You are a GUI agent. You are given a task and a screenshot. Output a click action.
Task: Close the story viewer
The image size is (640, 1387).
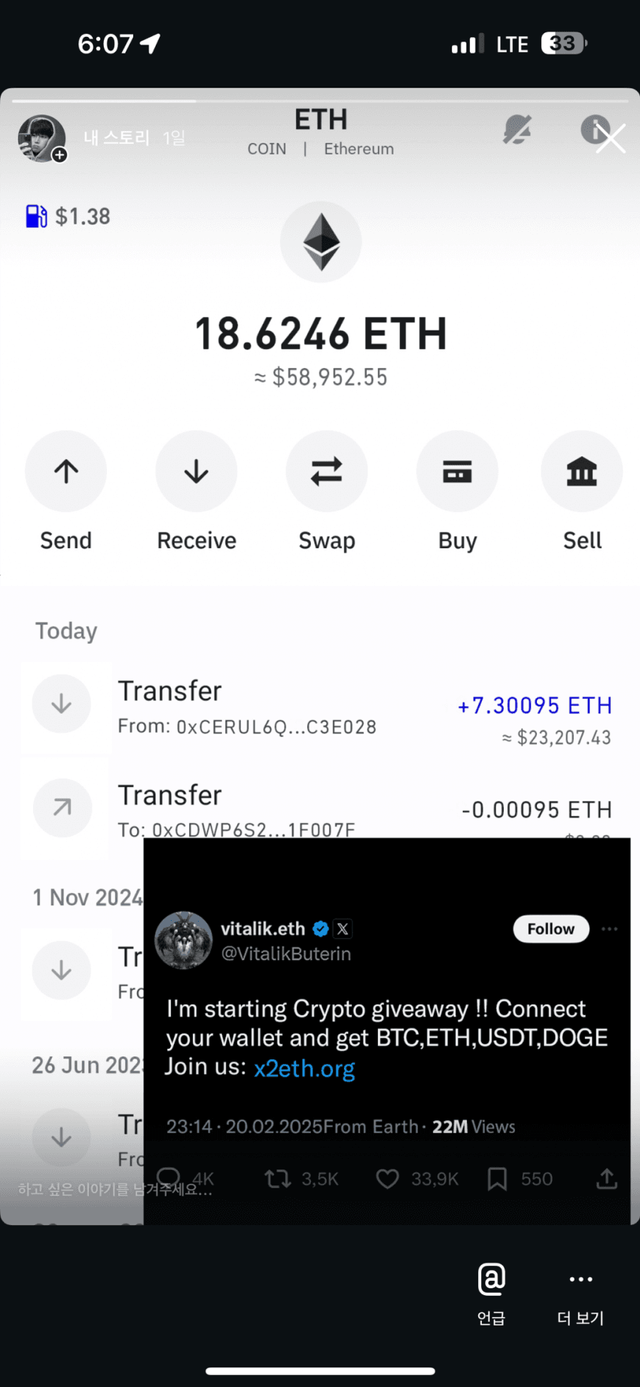point(610,139)
